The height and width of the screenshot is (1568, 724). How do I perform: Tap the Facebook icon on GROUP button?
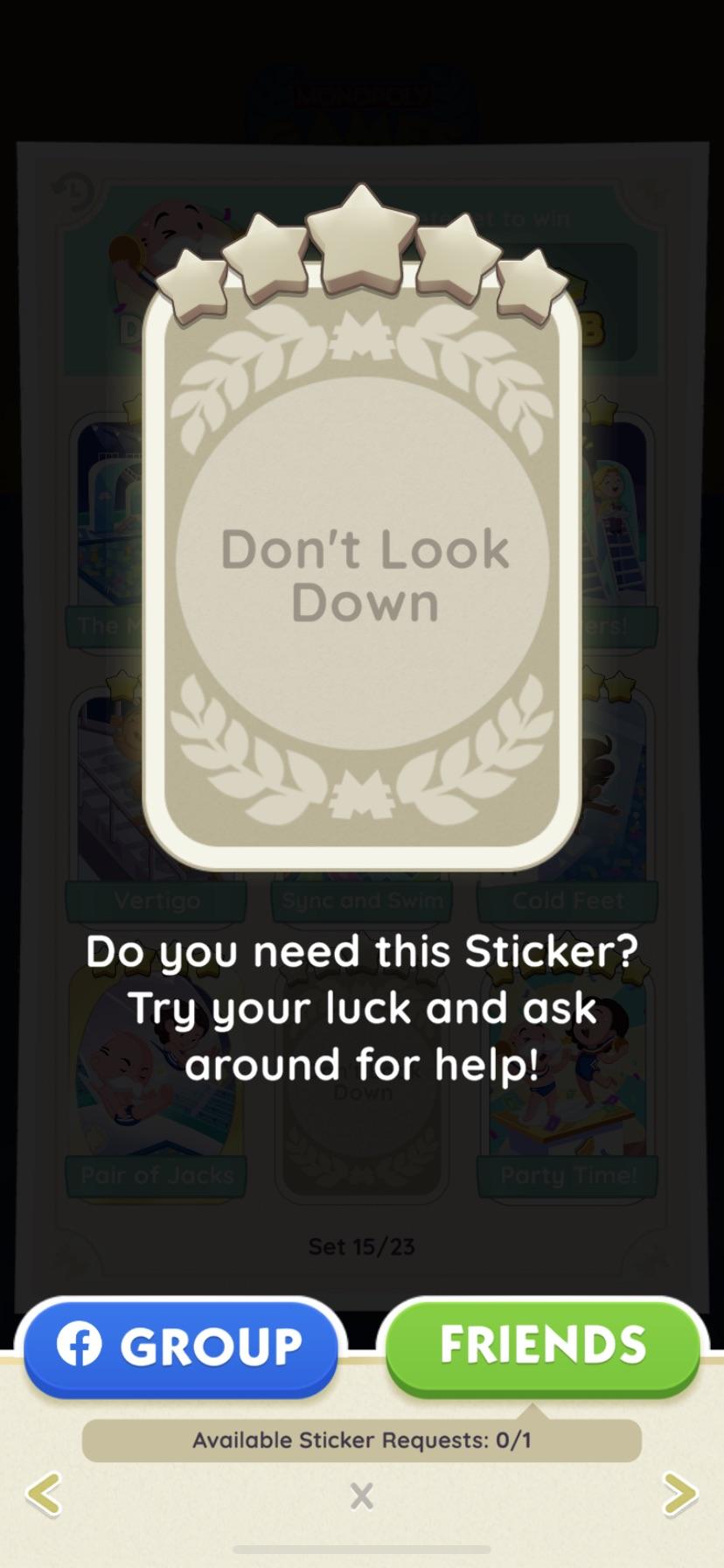[81, 1345]
